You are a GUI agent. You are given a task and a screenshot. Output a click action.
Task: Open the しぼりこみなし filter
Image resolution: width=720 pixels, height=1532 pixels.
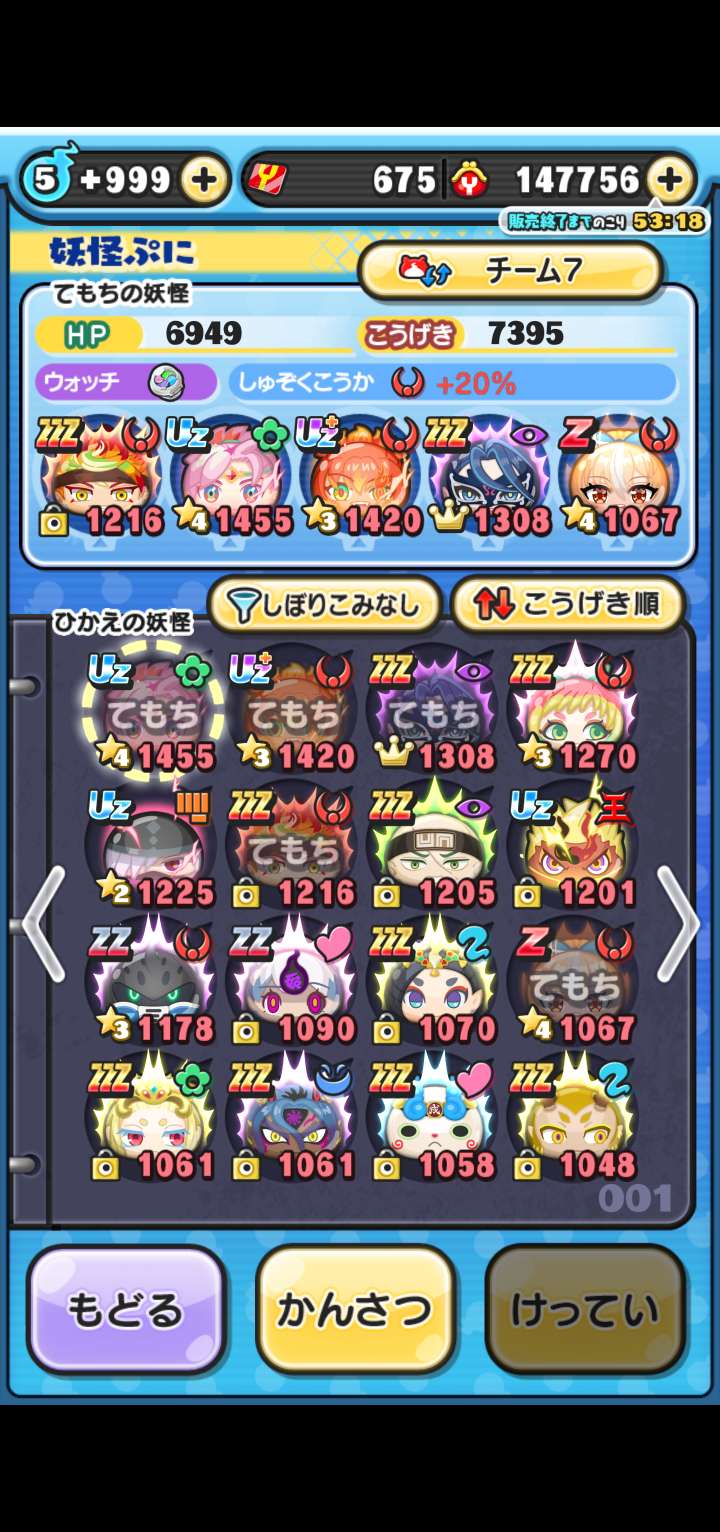pos(324,606)
